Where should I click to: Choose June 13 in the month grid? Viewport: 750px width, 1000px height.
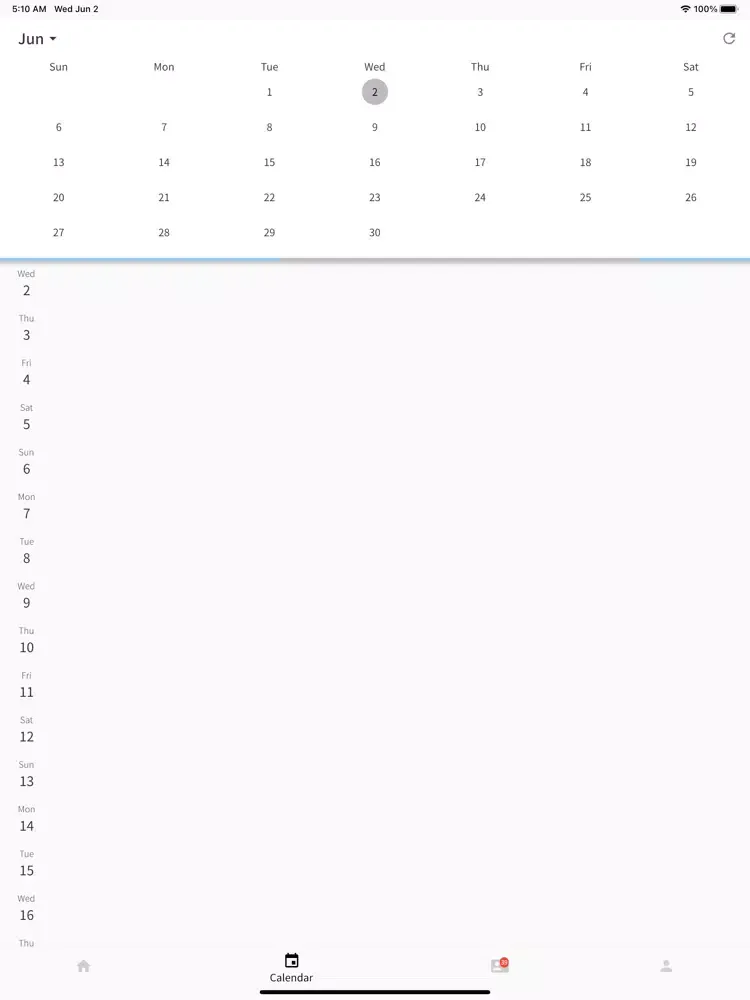click(x=59, y=162)
